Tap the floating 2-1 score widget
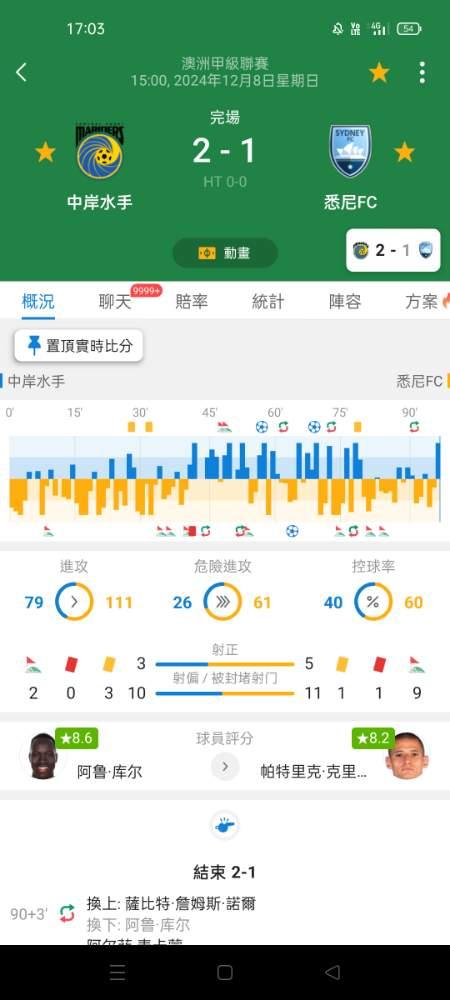The height and width of the screenshot is (1000, 450). click(x=393, y=250)
